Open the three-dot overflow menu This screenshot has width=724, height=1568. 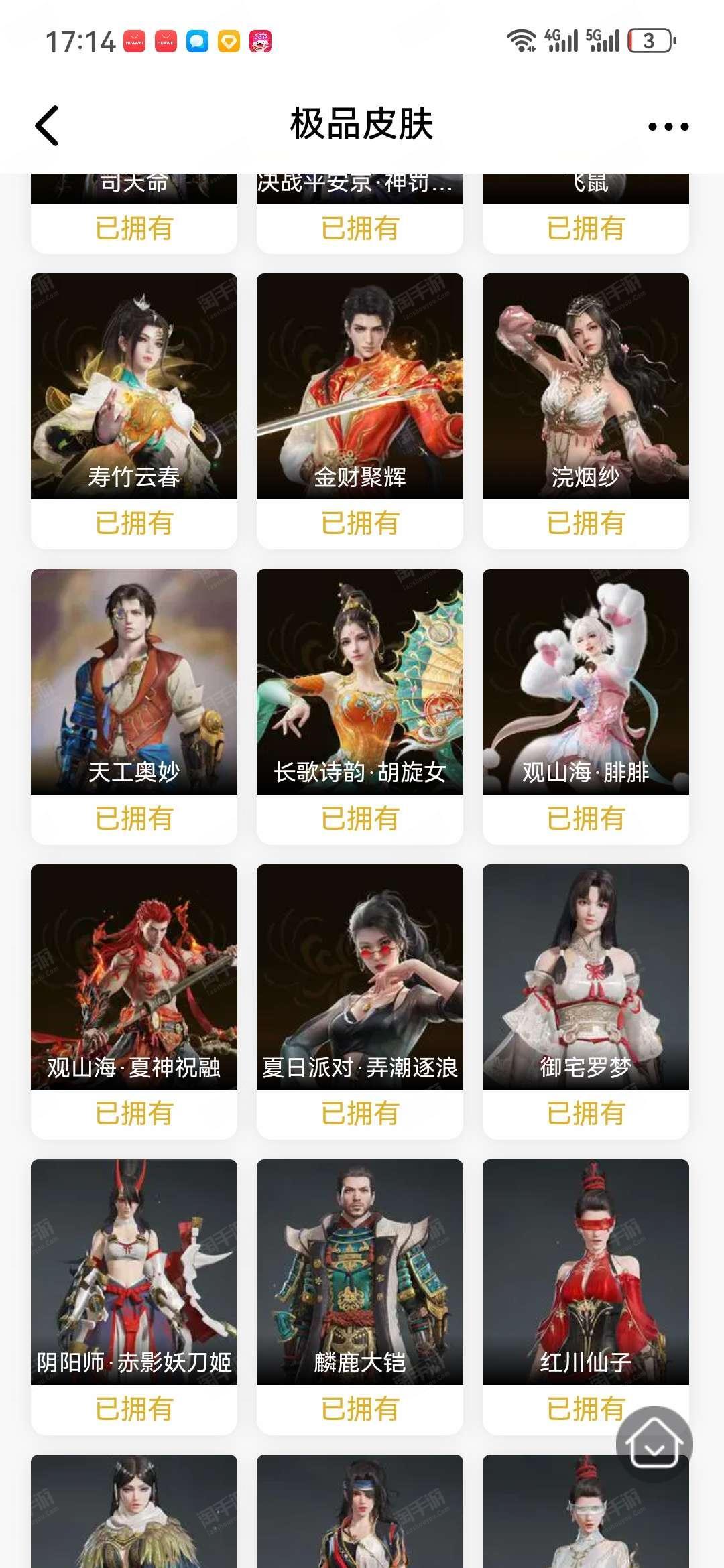[668, 126]
